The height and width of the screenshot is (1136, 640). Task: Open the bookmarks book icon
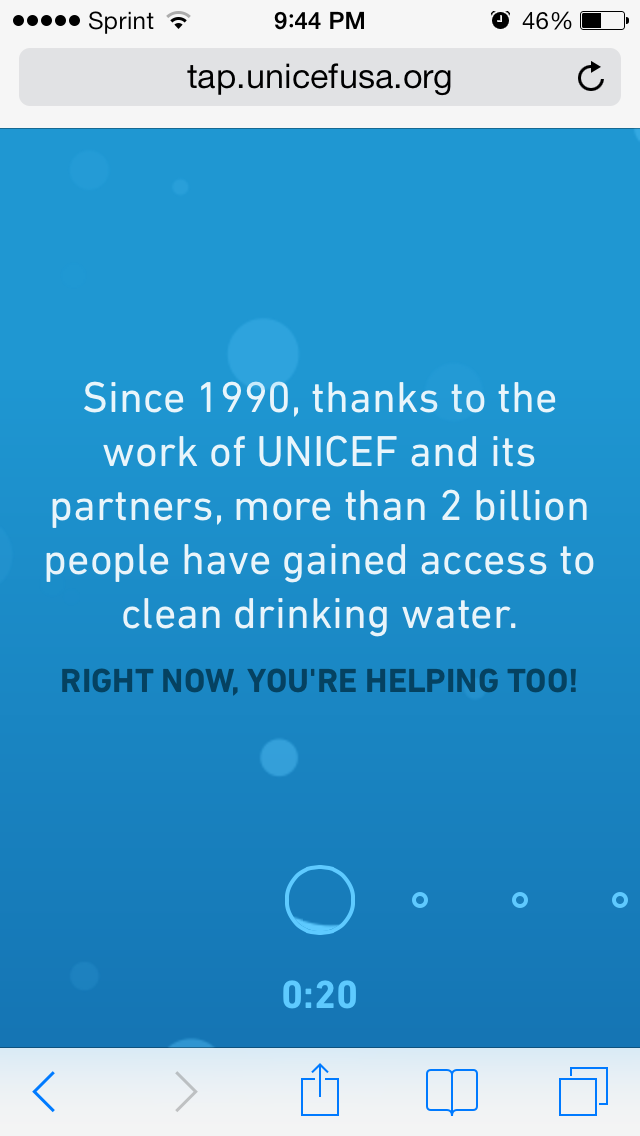(x=451, y=1091)
